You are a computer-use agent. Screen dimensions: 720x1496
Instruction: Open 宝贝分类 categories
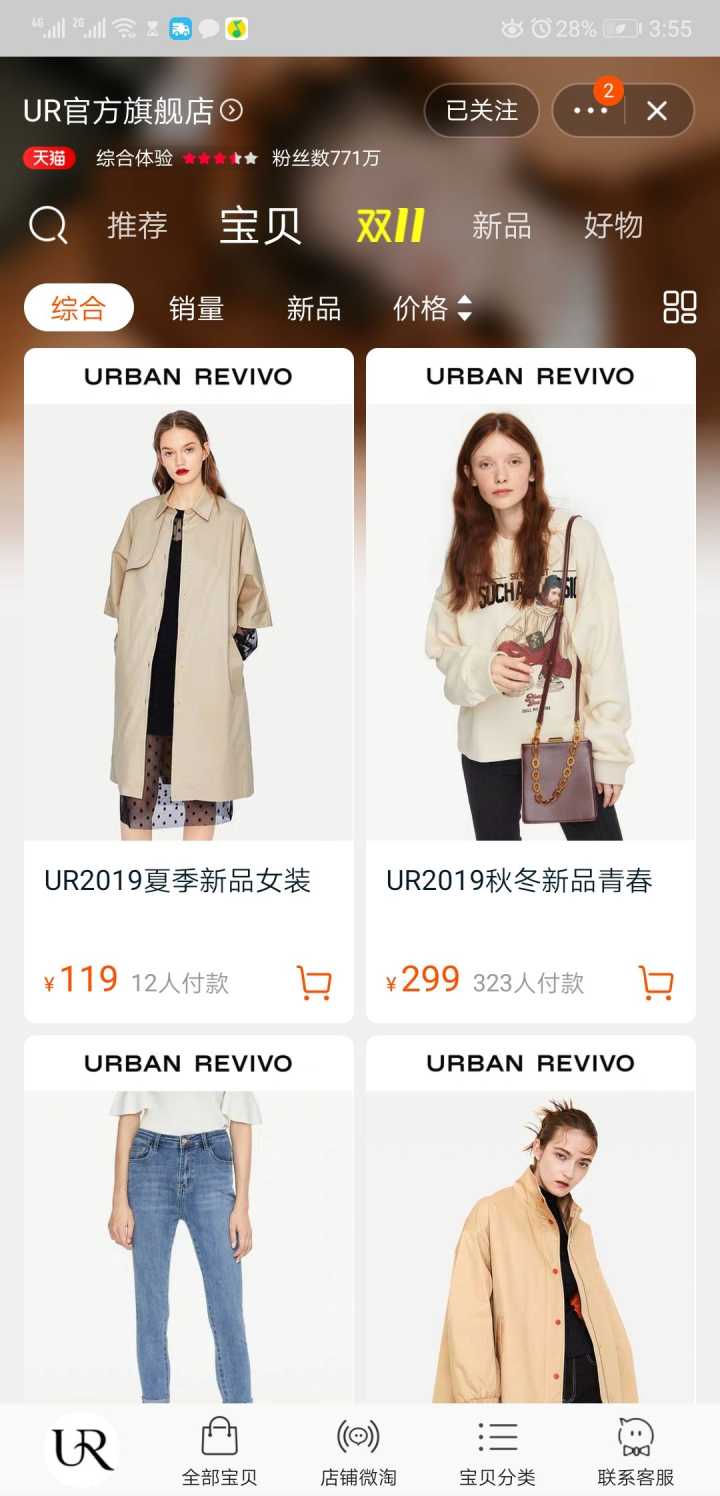(497, 1451)
